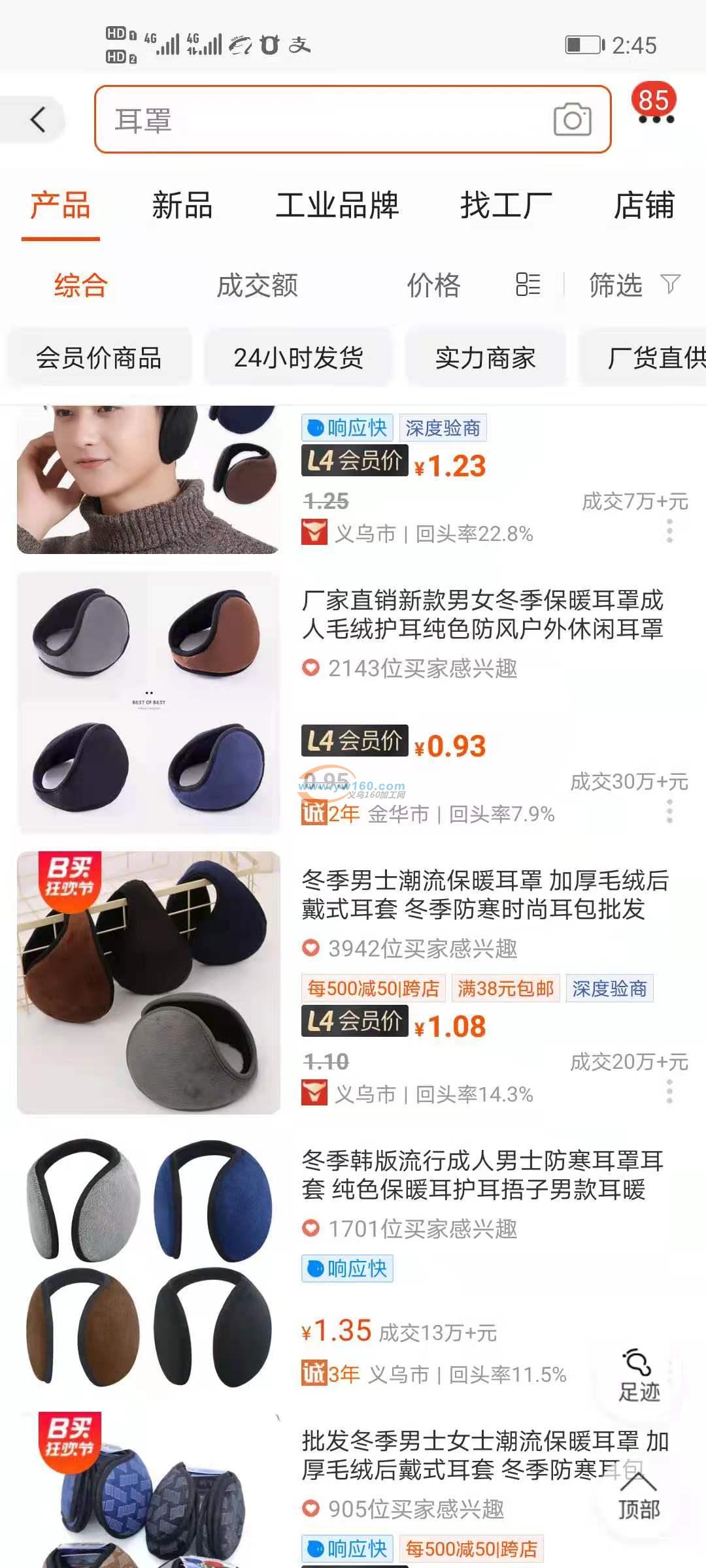706x1568 pixels.
Task: Switch to the 店铺 tab
Action: coord(643,206)
